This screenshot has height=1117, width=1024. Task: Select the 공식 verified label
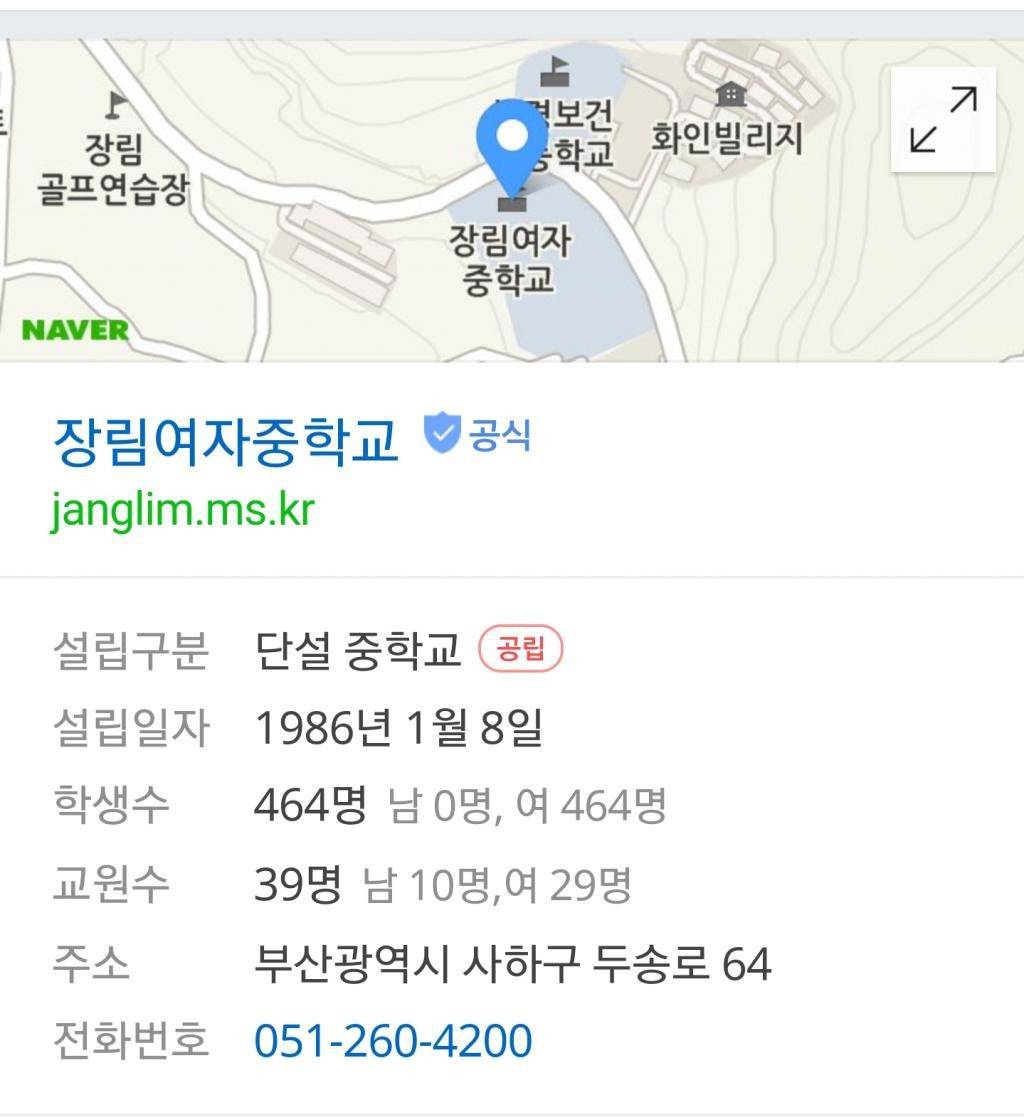pyautogui.click(x=499, y=434)
